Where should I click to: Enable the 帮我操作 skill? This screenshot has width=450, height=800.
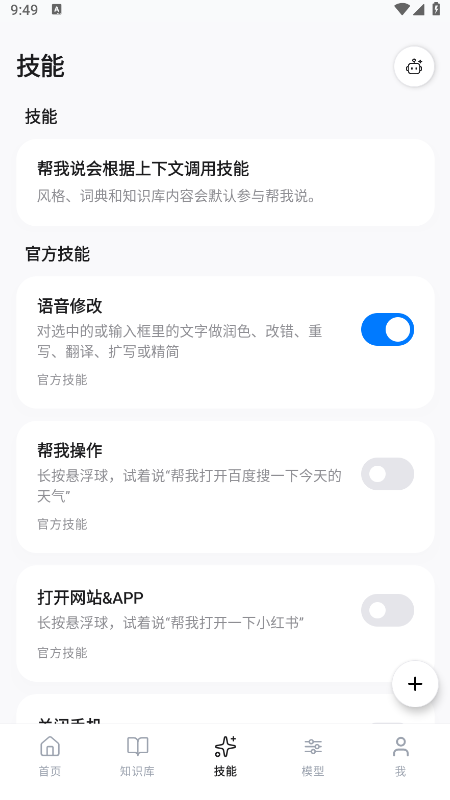coord(387,474)
